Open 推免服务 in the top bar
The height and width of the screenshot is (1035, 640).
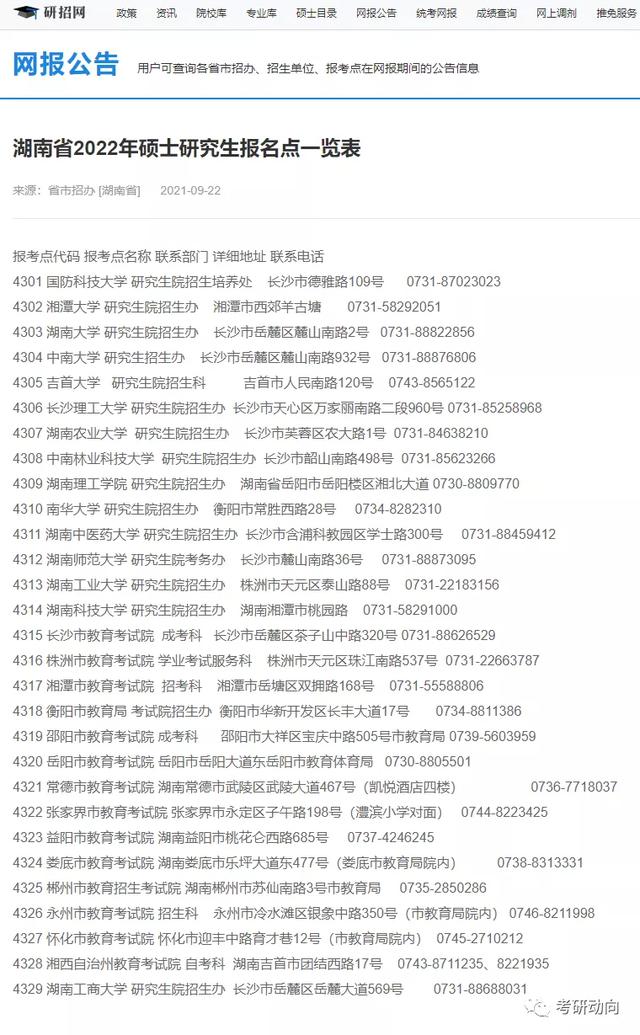point(616,13)
